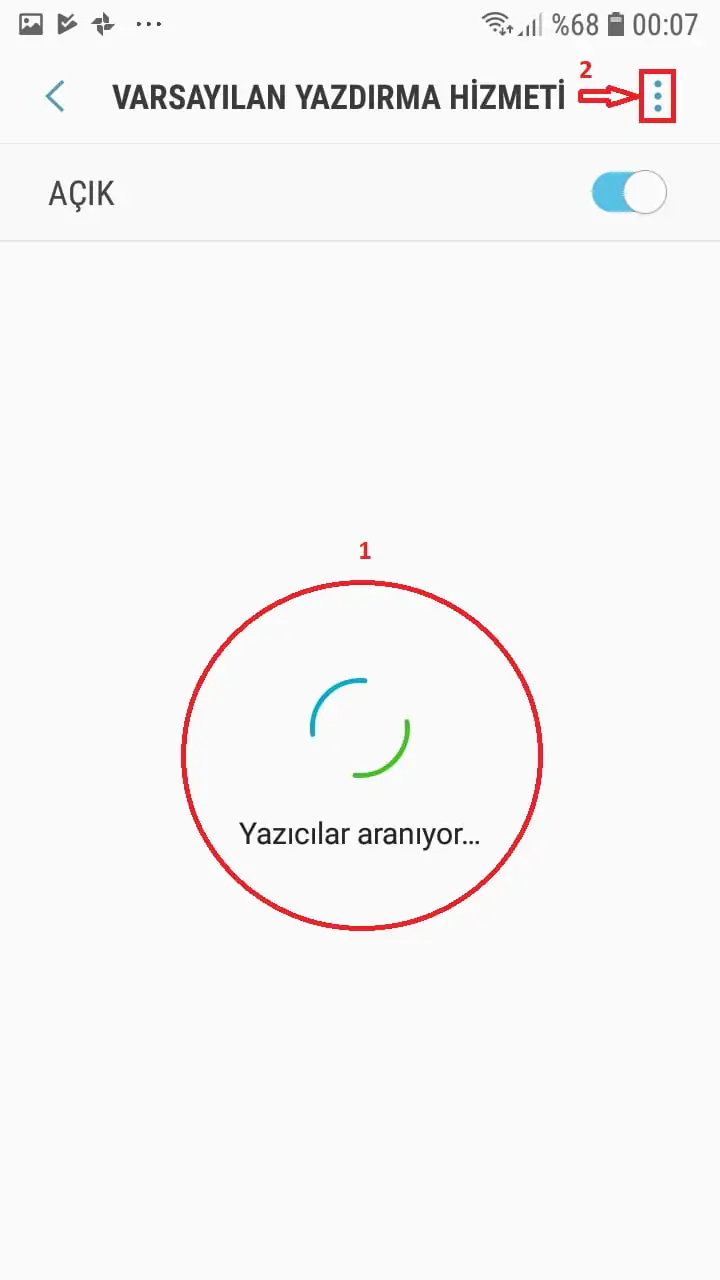720x1280 pixels.
Task: Disable the AÇIK print service switch
Action: pyautogui.click(x=628, y=192)
